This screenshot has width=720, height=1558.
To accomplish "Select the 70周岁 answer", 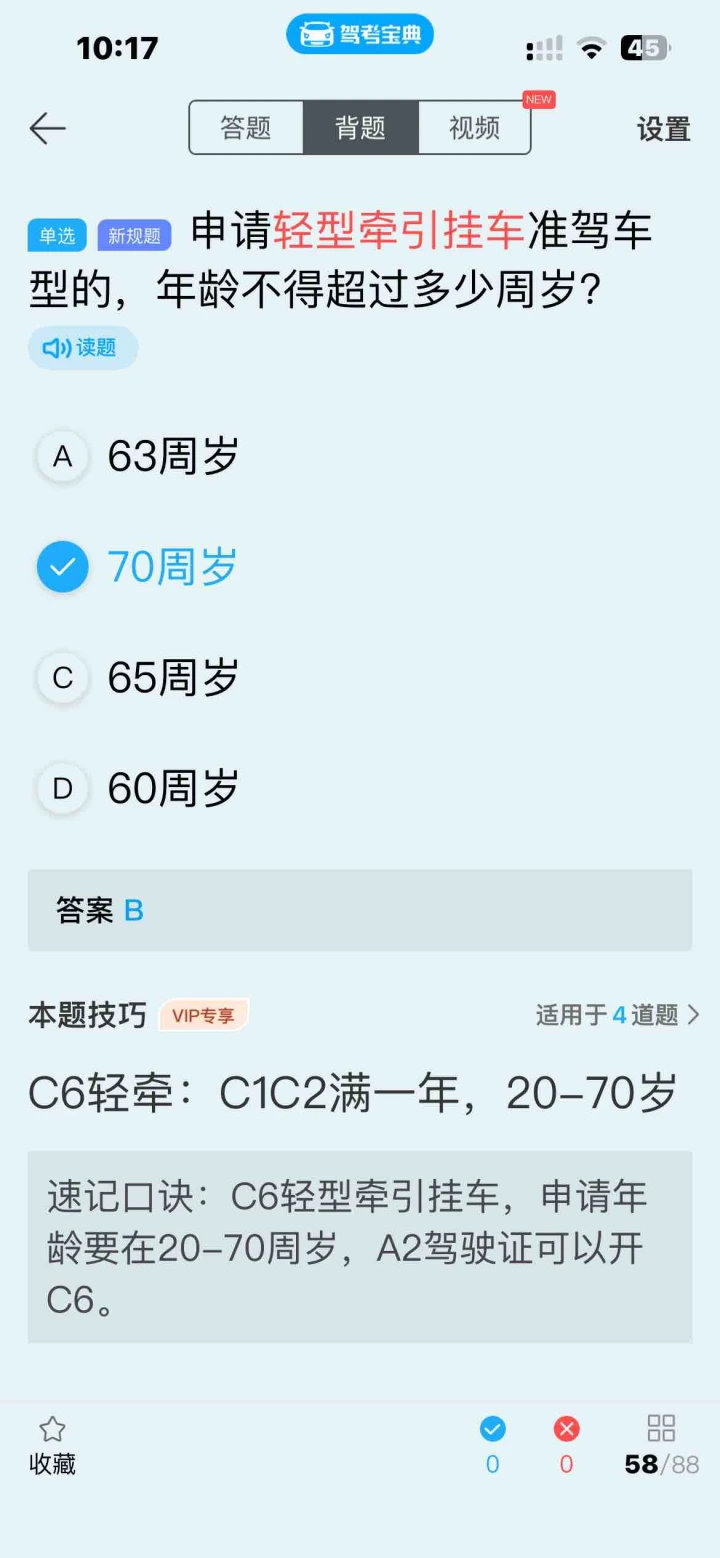I will point(138,567).
